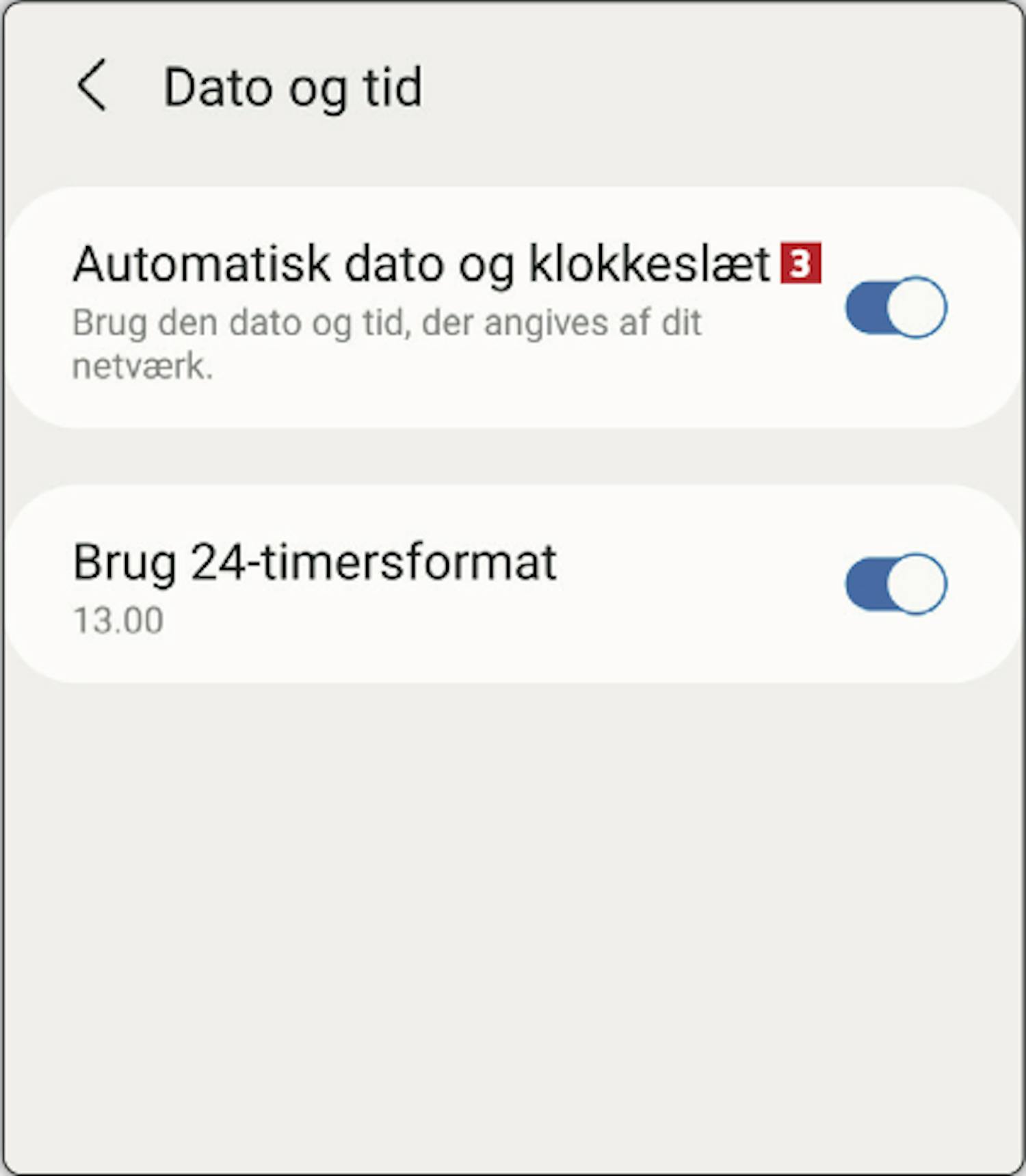Turn off Brug 24-timersformat switch

(895, 584)
